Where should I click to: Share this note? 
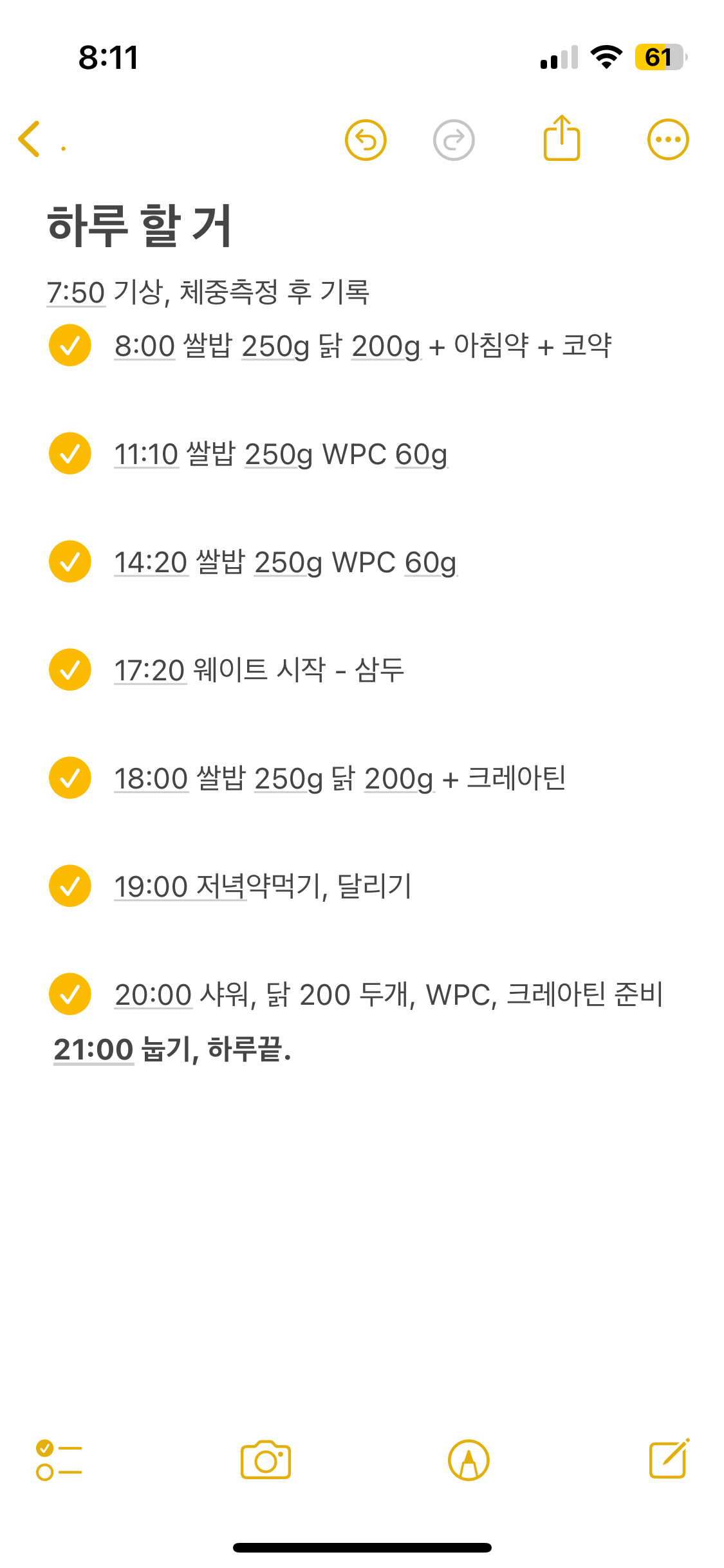point(562,137)
